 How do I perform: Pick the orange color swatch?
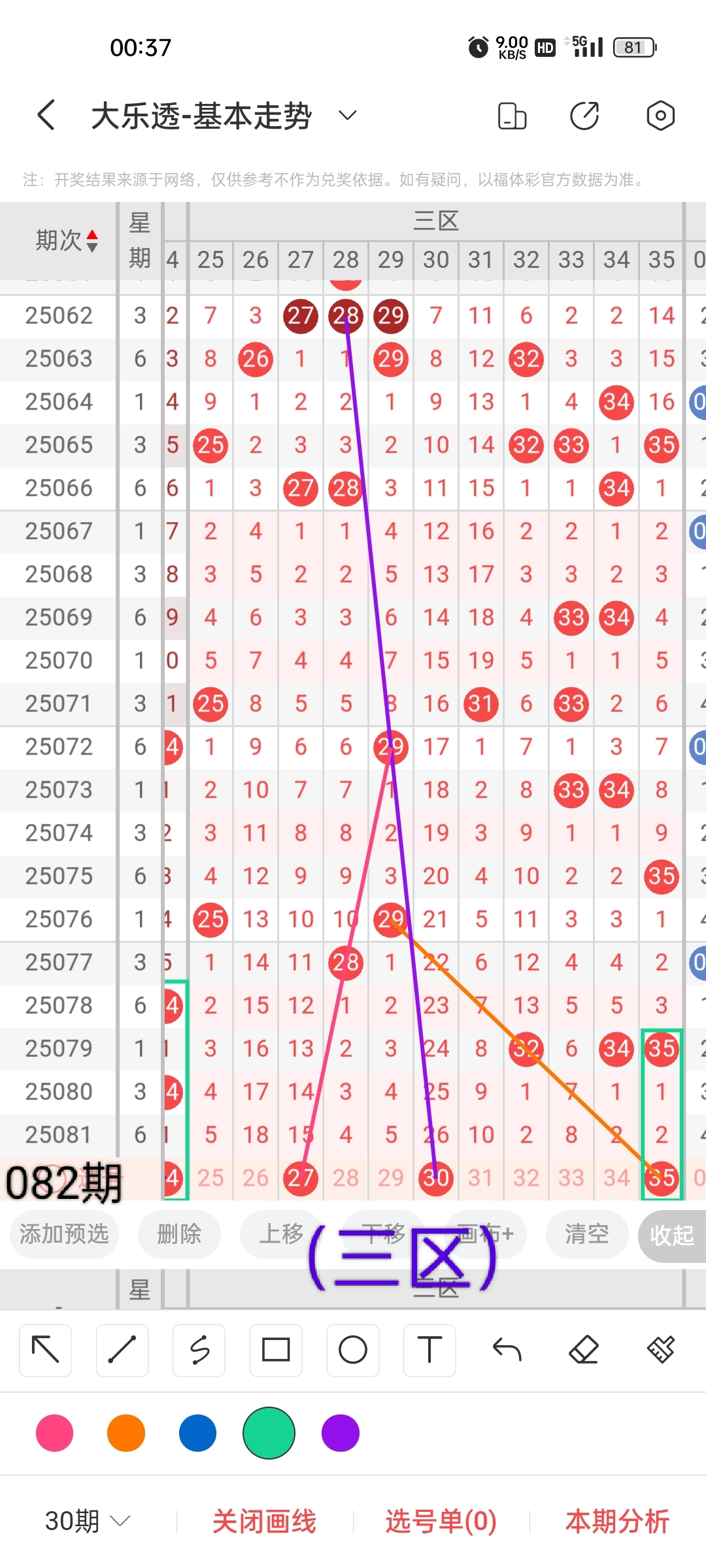pyautogui.click(x=126, y=1433)
